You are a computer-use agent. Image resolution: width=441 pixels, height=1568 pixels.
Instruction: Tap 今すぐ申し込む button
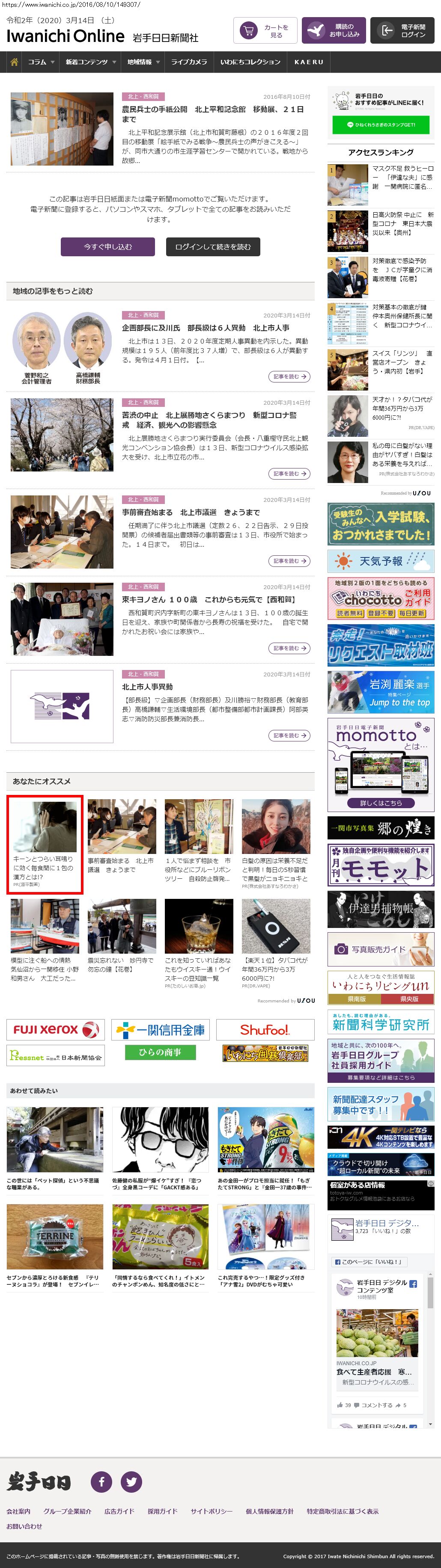pyautogui.click(x=108, y=246)
